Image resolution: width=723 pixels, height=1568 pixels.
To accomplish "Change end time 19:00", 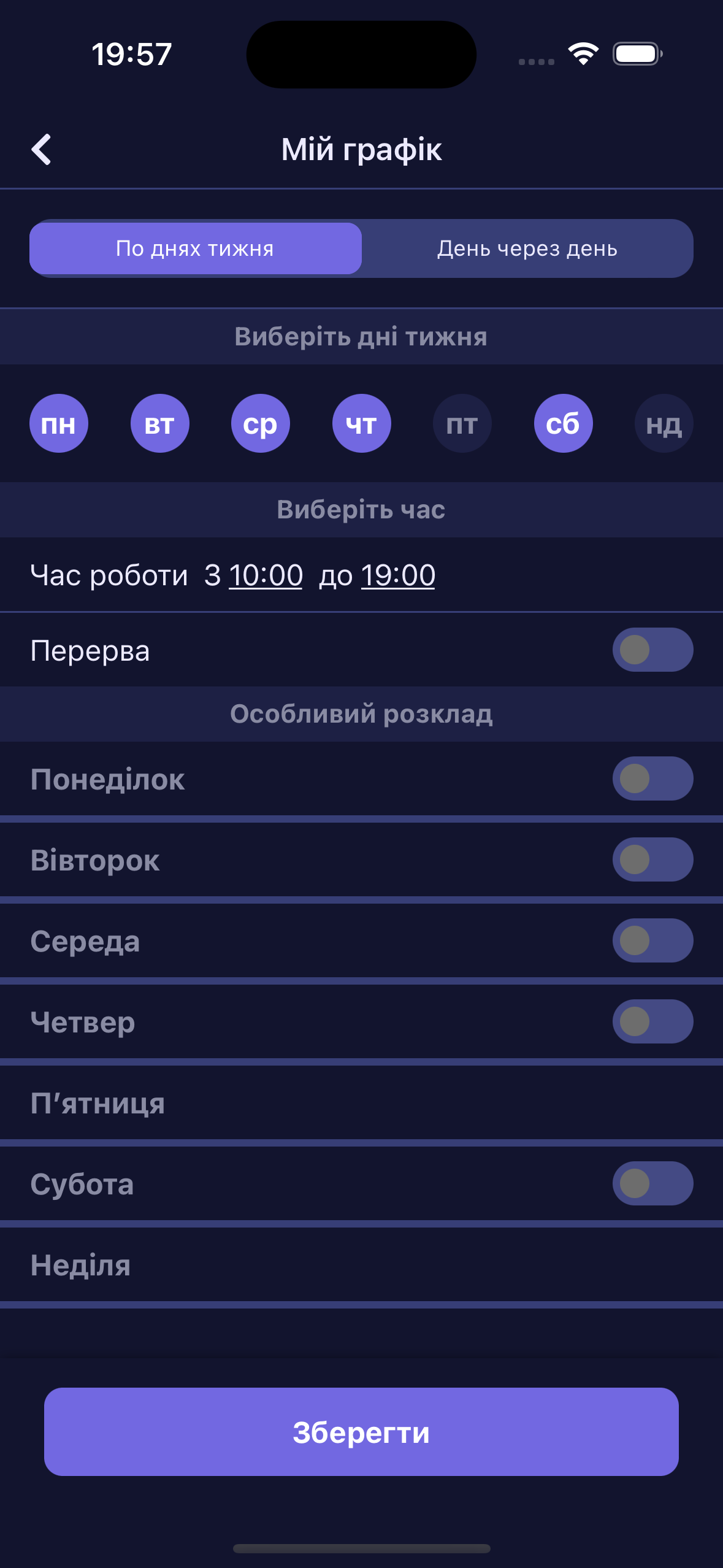I will pyautogui.click(x=398, y=575).
